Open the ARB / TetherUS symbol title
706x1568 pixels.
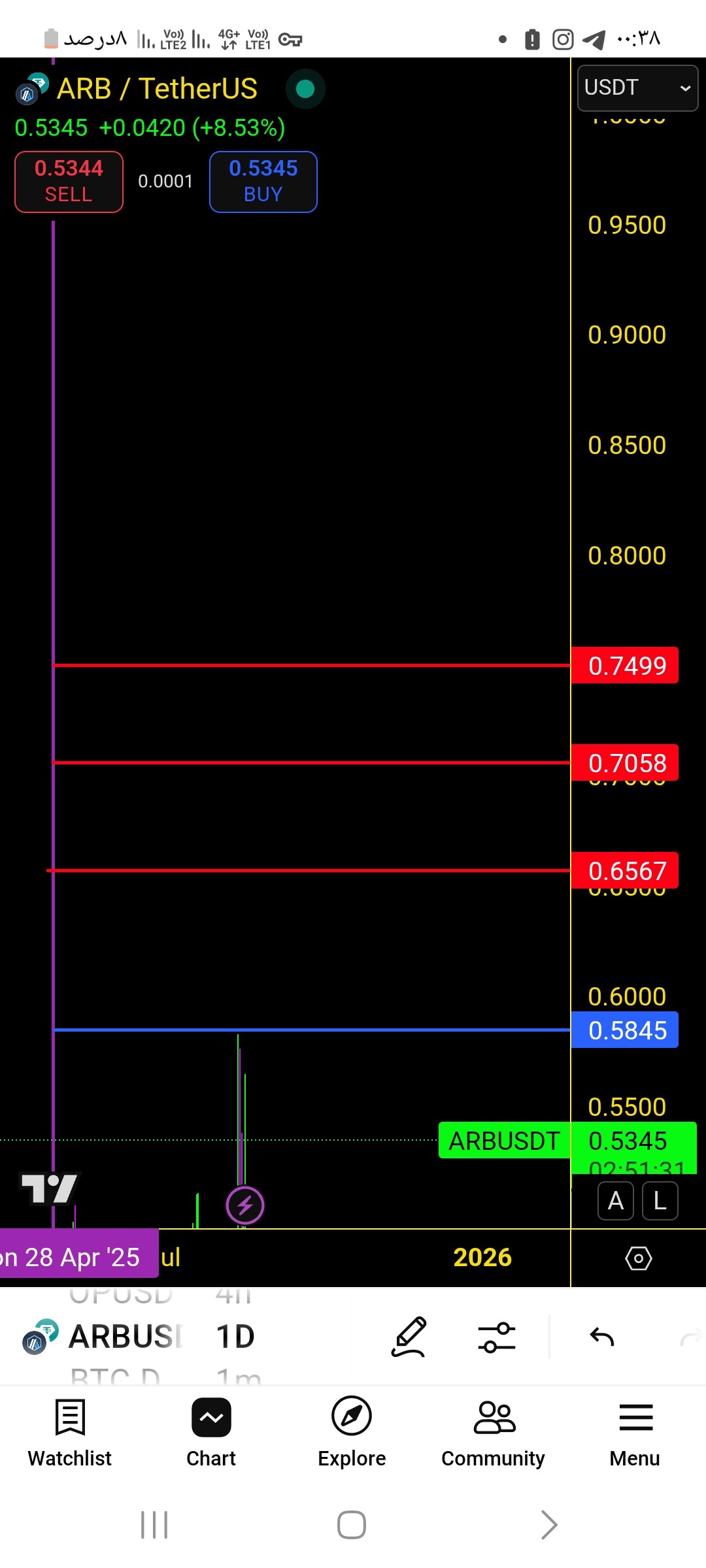(157, 89)
